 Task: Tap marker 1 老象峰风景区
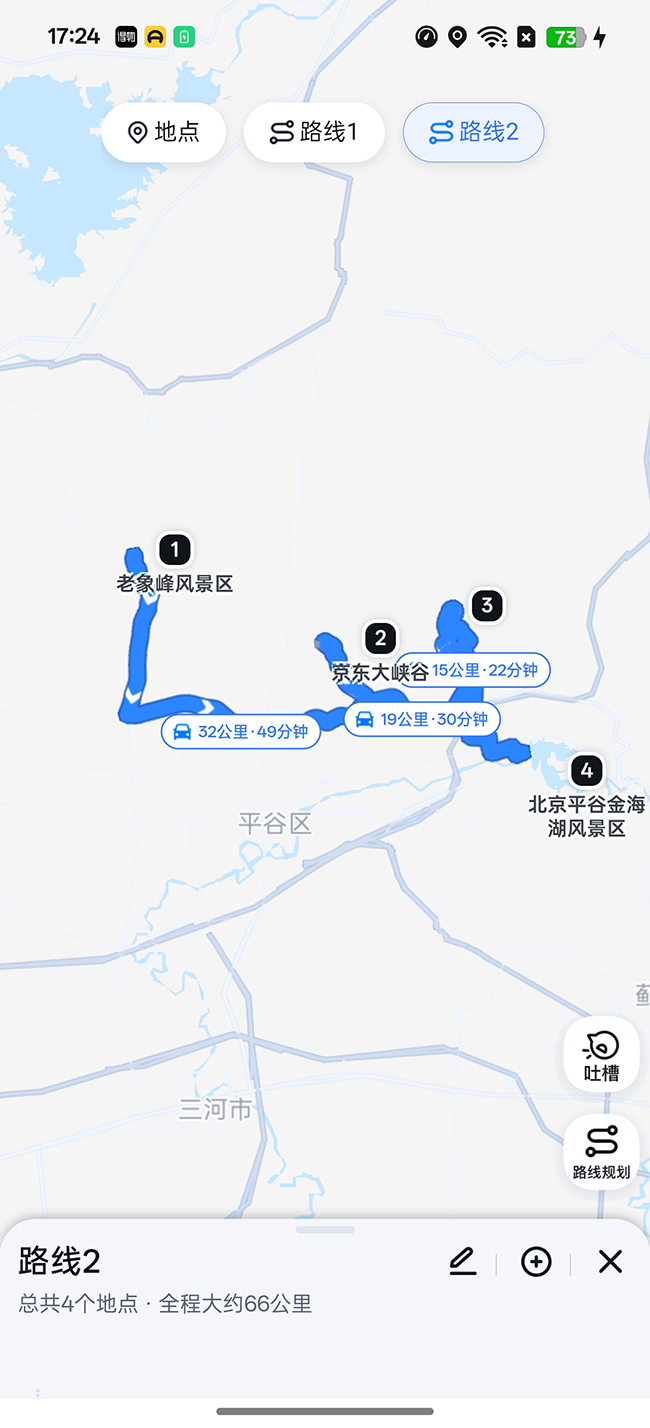pyautogui.click(x=175, y=549)
